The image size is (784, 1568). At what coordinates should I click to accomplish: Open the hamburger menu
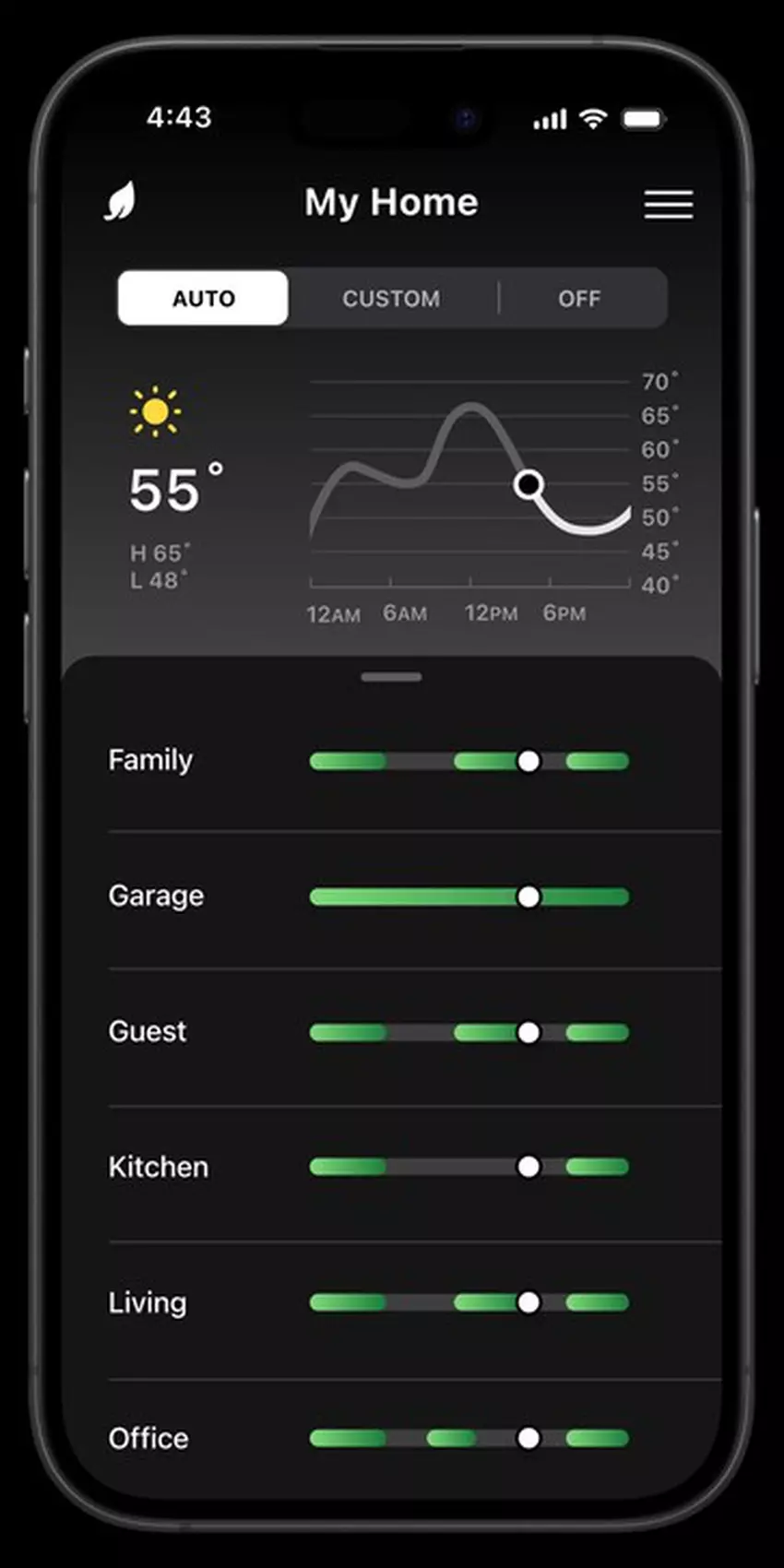pyautogui.click(x=668, y=204)
